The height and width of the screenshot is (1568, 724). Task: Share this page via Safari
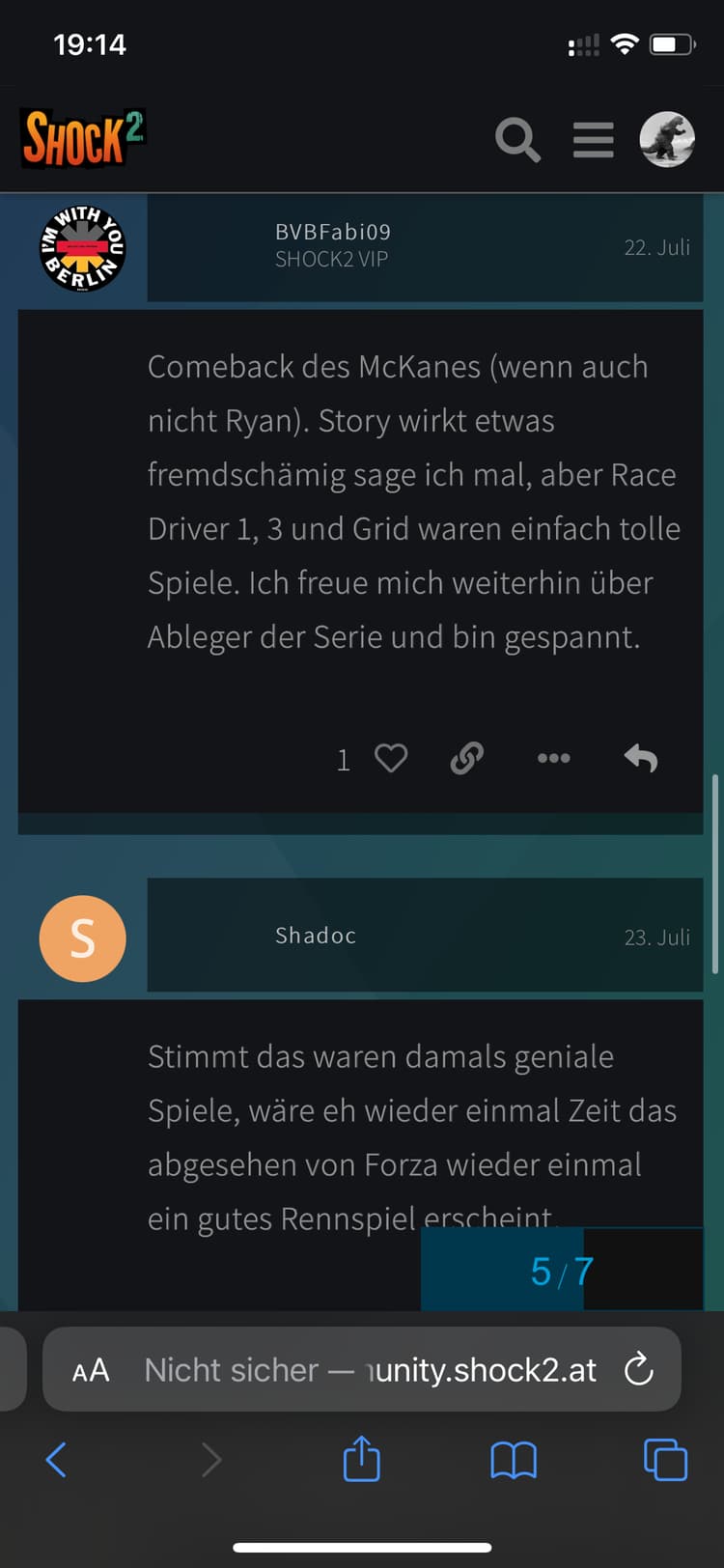(x=361, y=1458)
